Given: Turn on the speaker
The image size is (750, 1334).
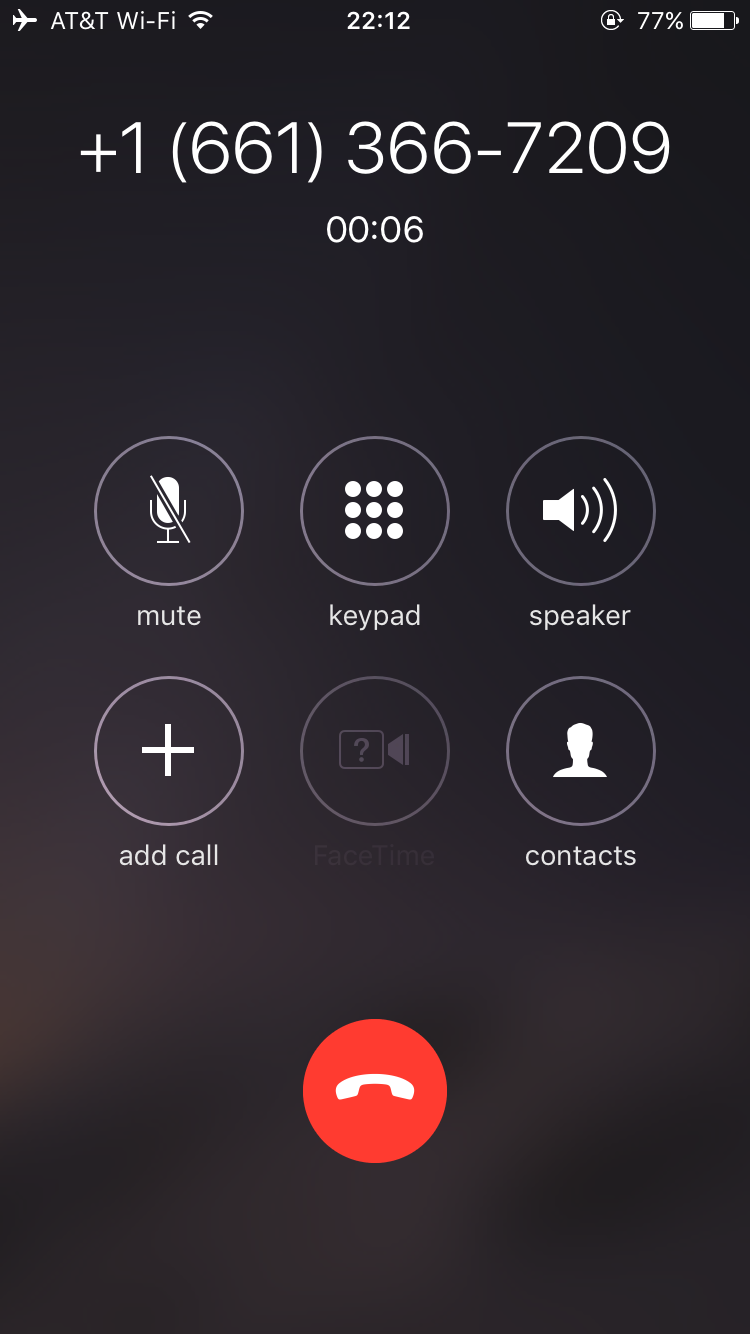Looking at the screenshot, I should pos(581,511).
